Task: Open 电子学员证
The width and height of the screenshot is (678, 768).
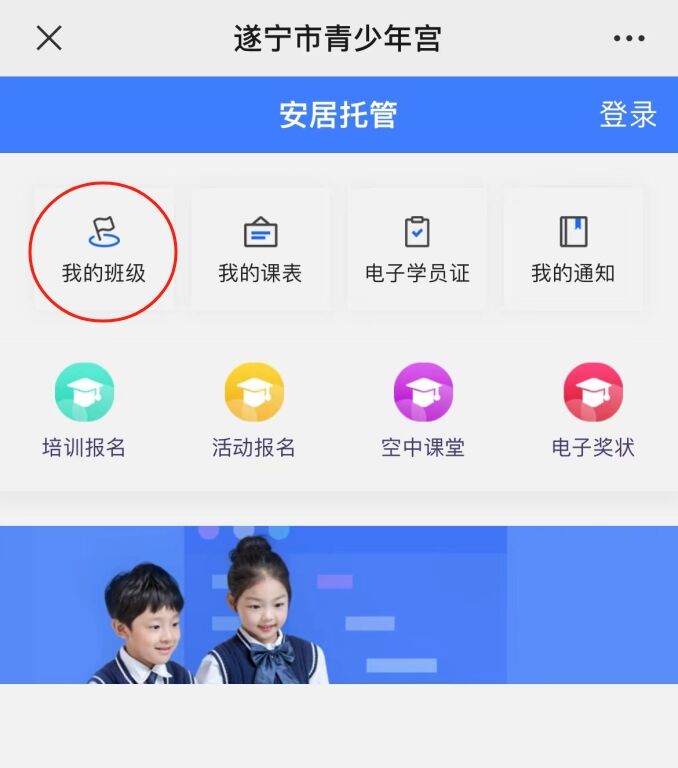Action: [x=417, y=250]
